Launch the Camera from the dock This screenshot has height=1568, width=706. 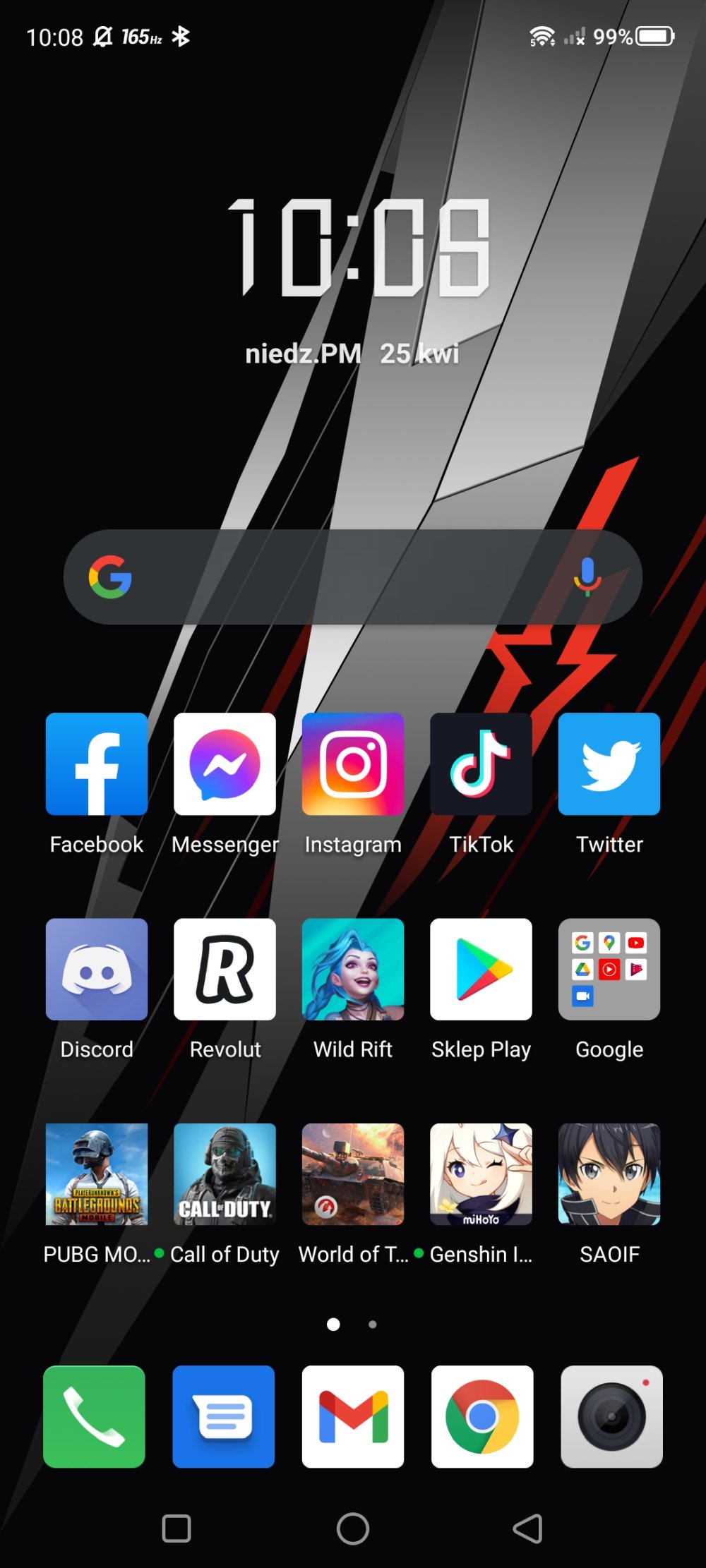612,1416
